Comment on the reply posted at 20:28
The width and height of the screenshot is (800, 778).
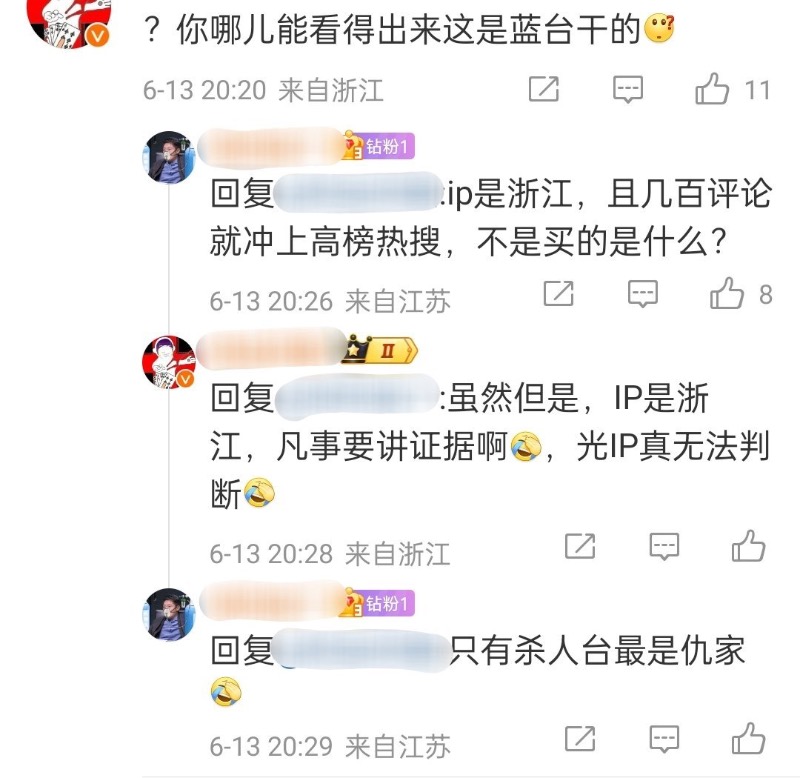[x=664, y=546]
